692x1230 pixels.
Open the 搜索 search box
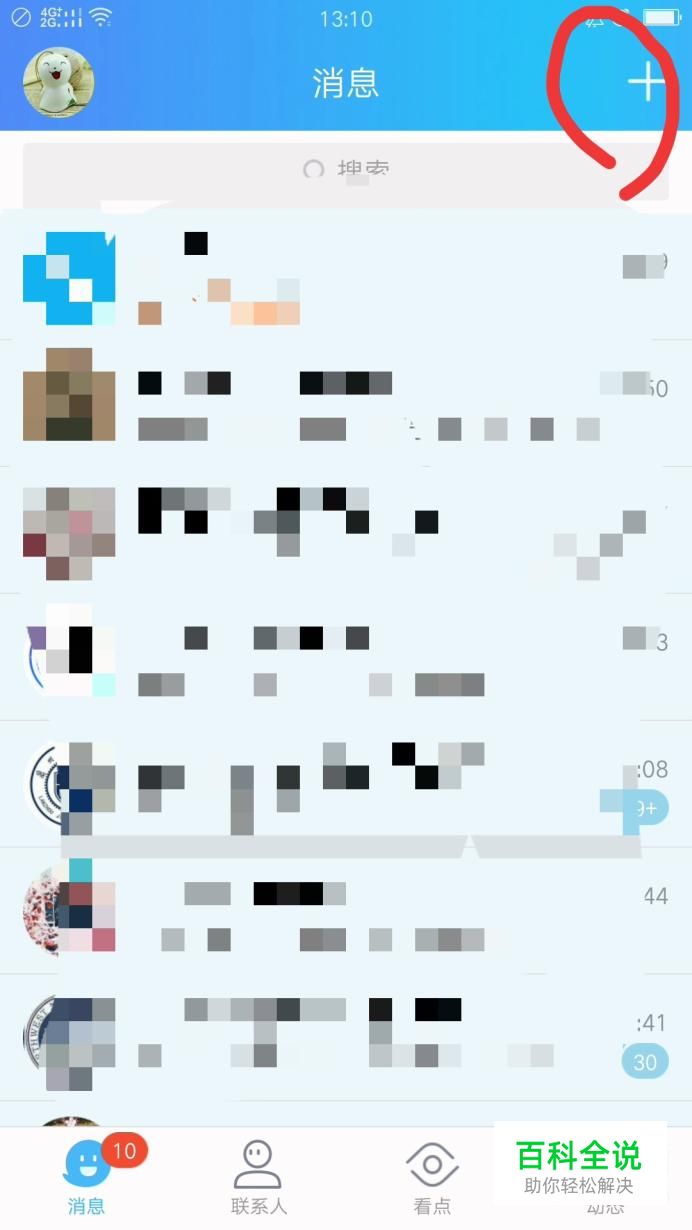click(346, 171)
